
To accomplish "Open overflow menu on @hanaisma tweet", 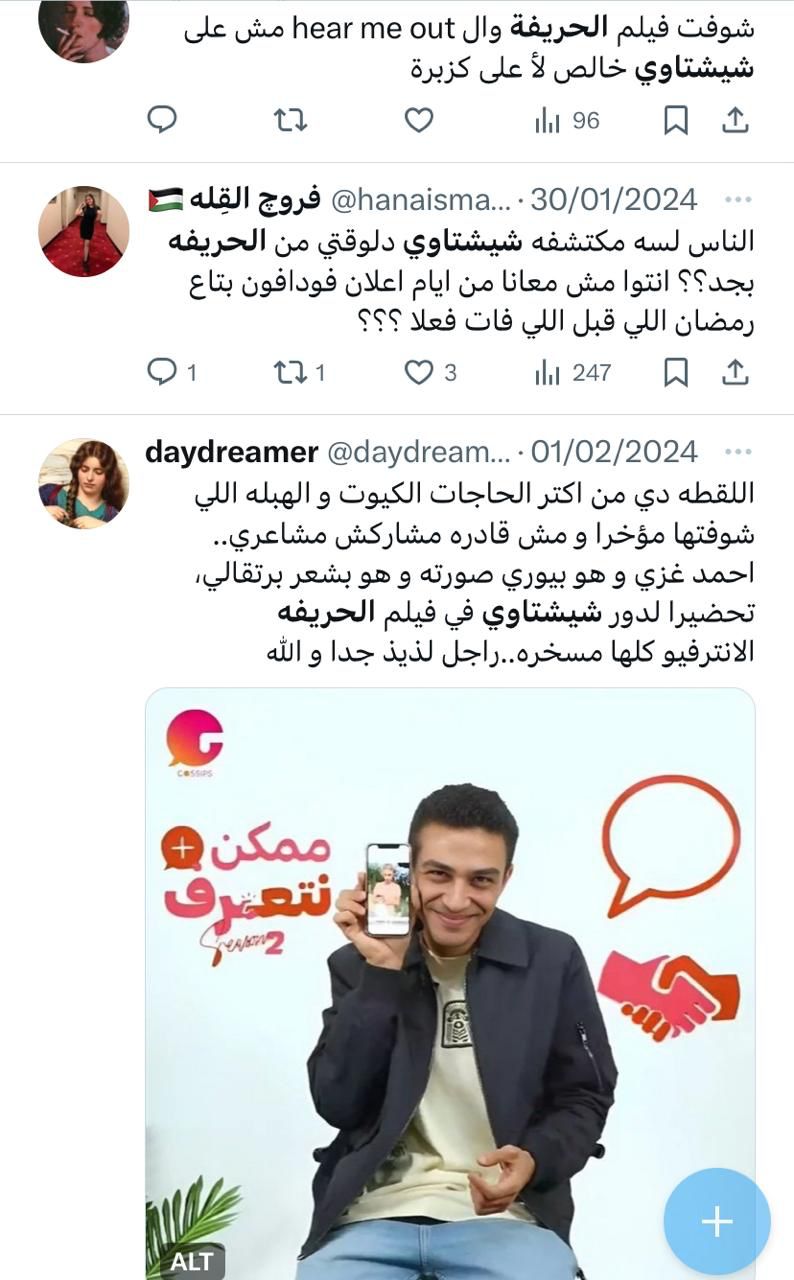I will click(x=737, y=199).
